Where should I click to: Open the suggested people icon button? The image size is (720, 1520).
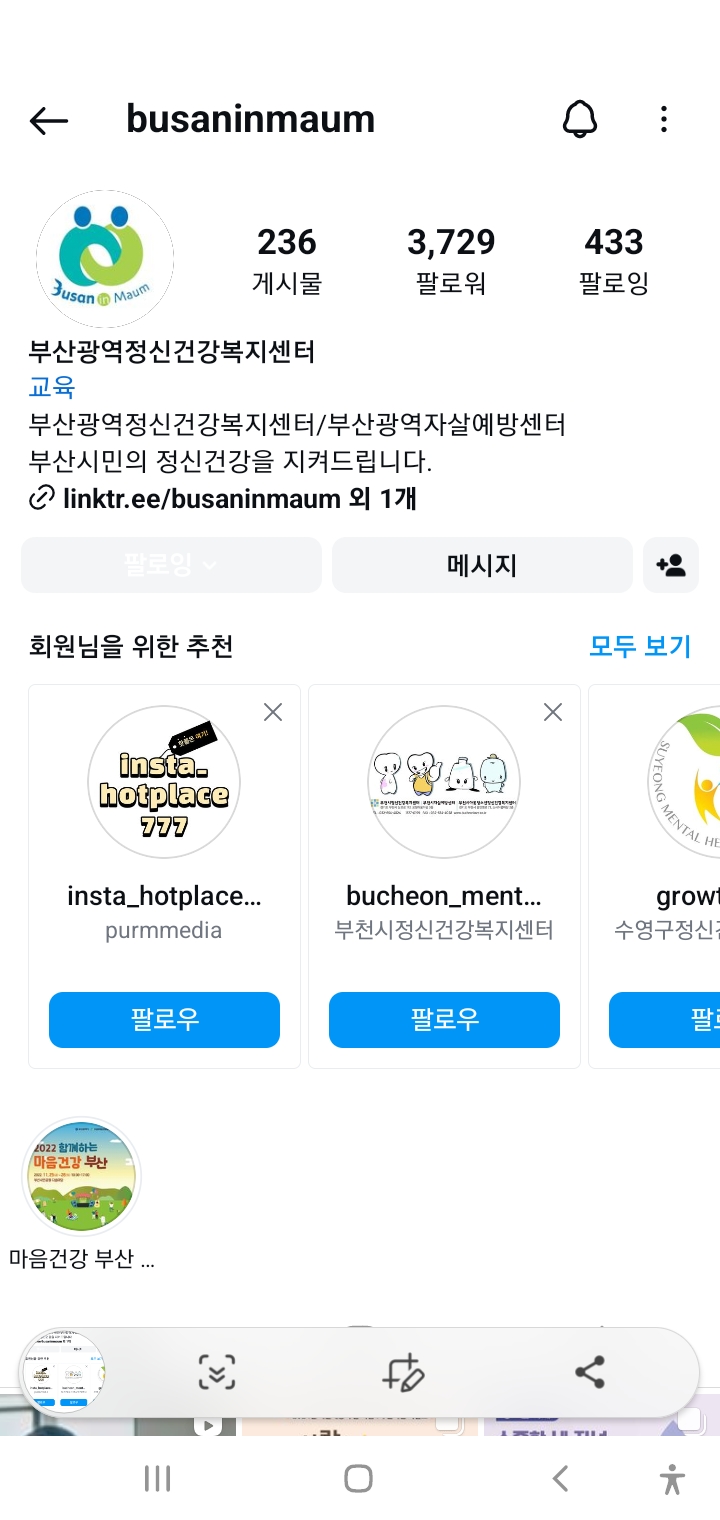[x=671, y=565]
